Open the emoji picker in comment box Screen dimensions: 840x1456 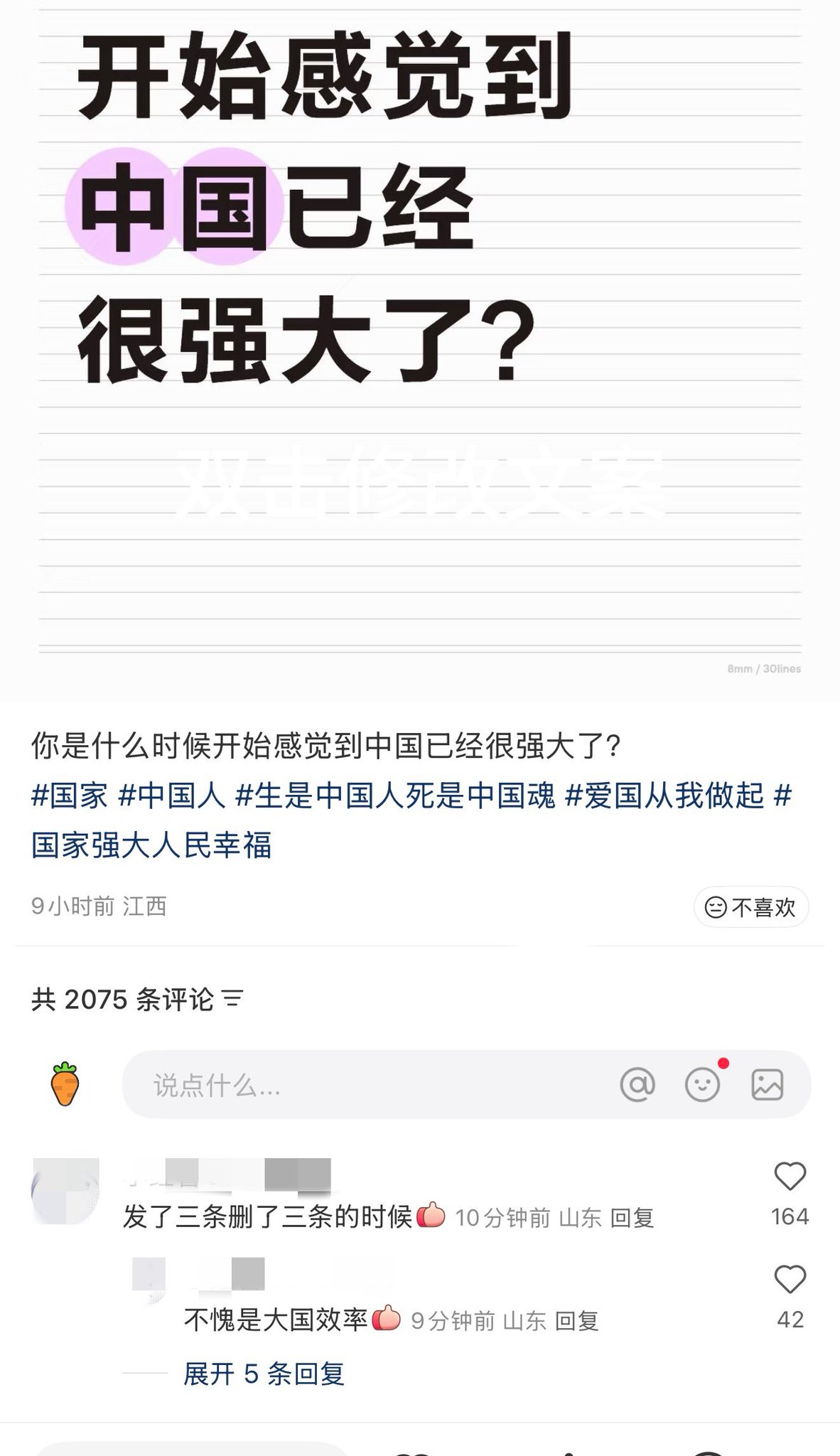702,1085
